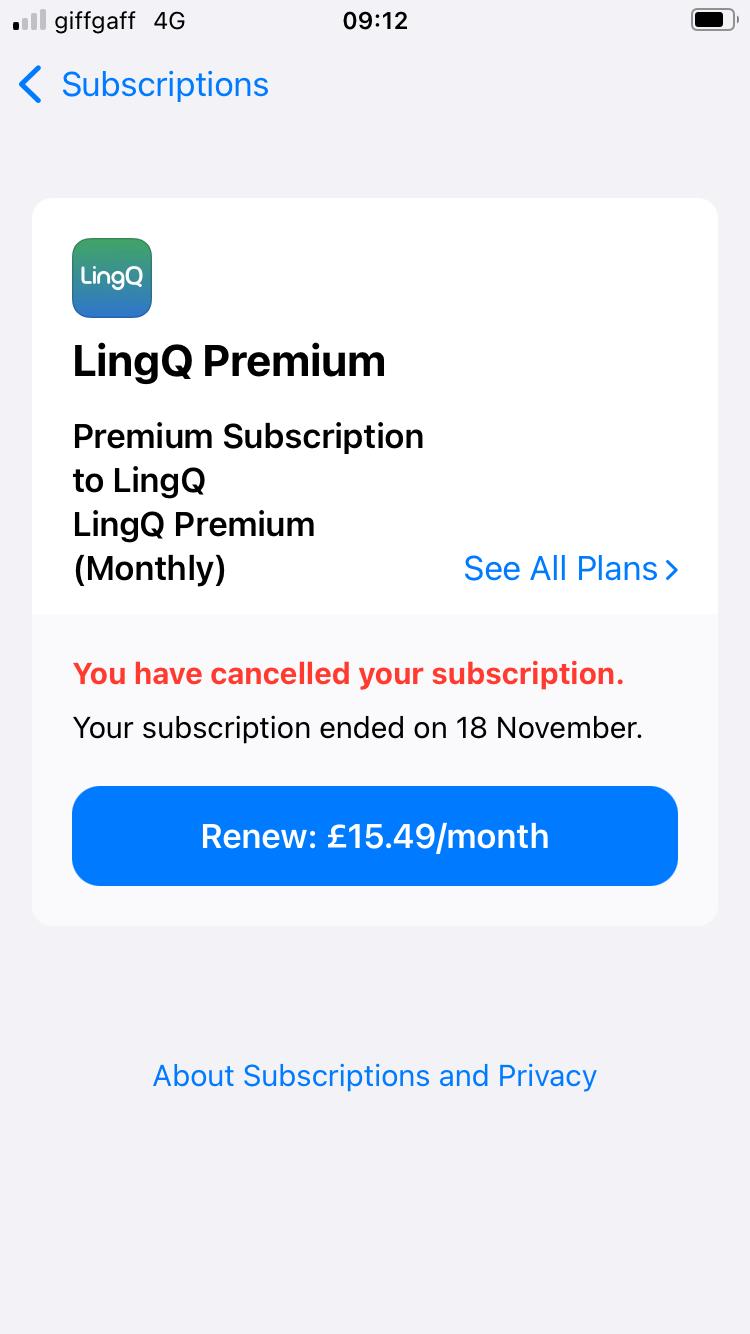Open About Subscriptions and Privacy

[375, 1076]
